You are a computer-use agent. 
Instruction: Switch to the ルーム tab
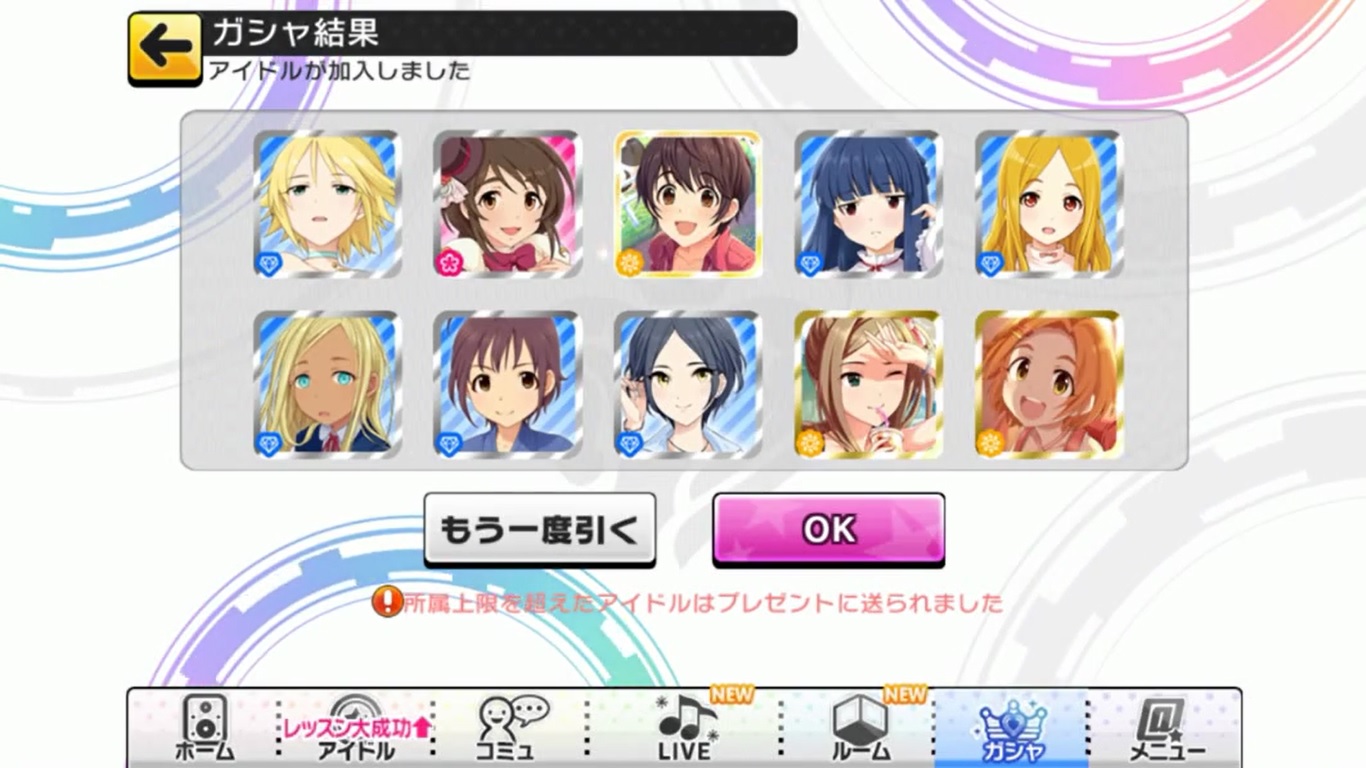point(860,729)
